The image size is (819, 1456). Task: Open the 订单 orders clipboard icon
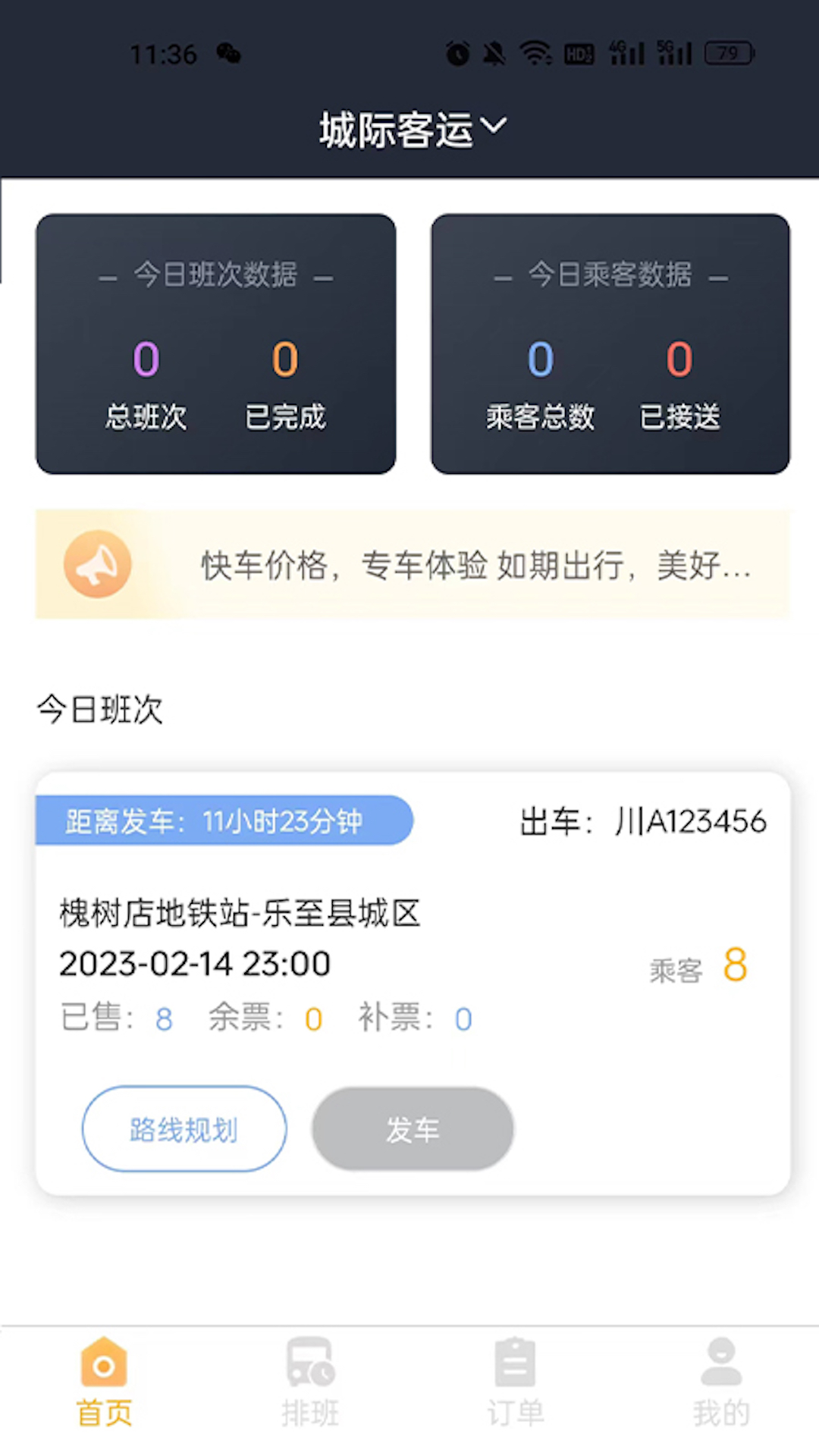[x=515, y=1361]
